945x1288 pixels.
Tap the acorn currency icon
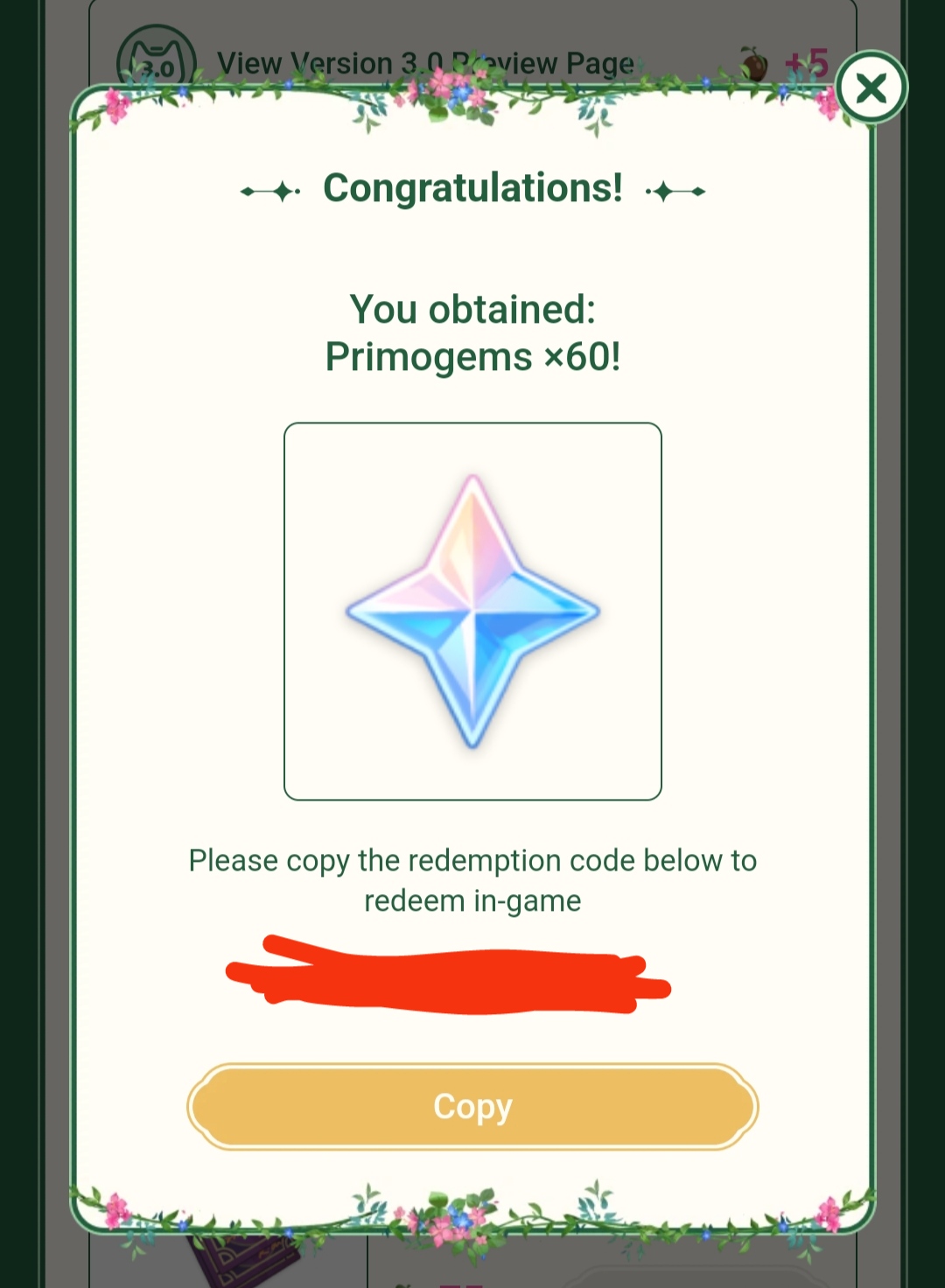click(755, 61)
